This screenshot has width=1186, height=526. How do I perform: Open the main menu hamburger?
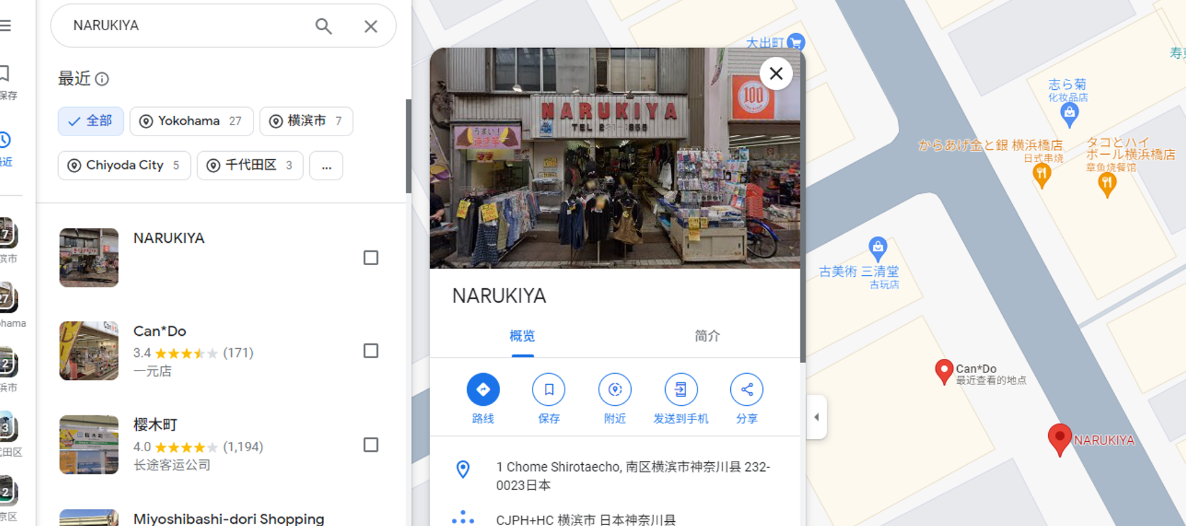(x=6, y=26)
